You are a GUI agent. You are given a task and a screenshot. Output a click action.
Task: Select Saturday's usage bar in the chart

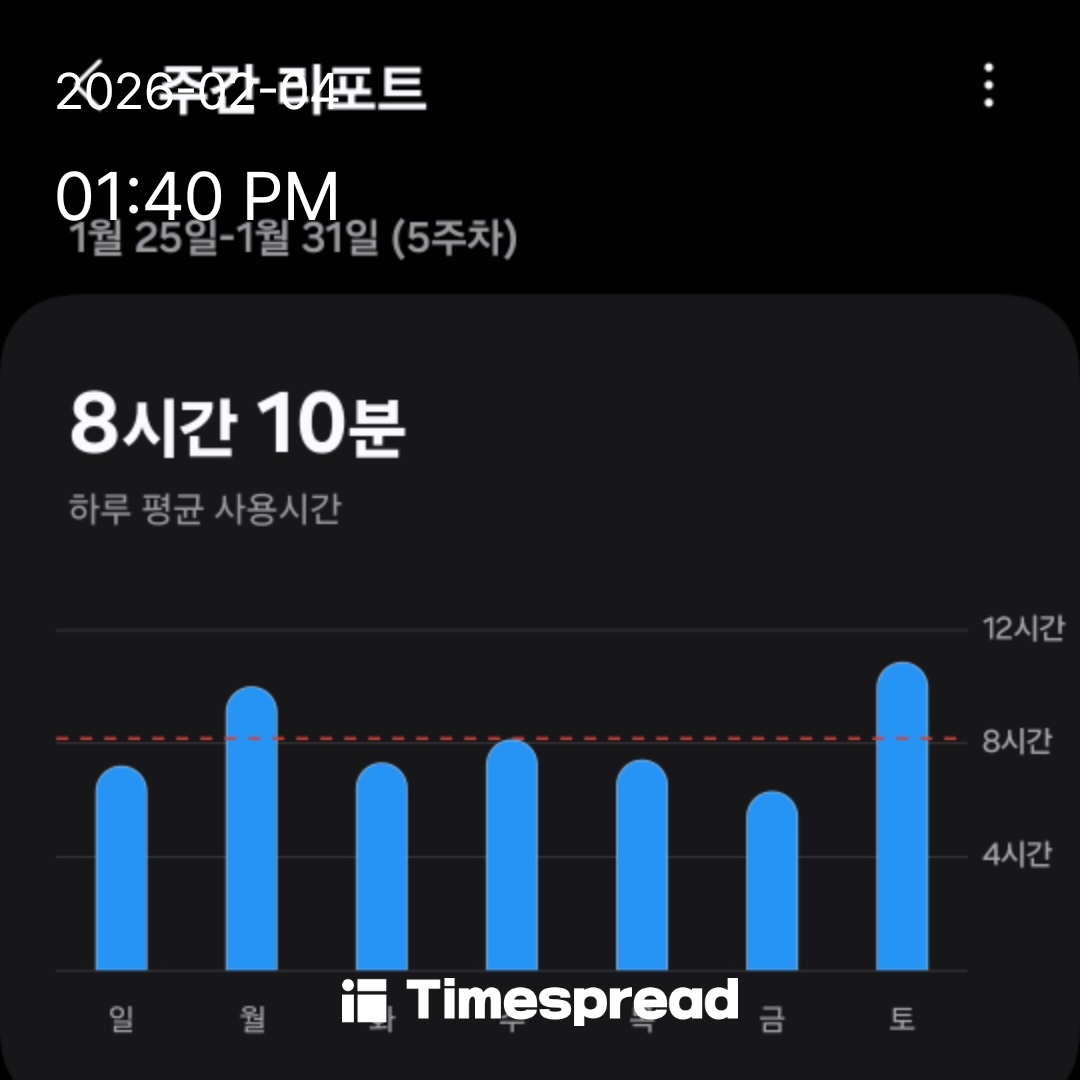(x=901, y=818)
